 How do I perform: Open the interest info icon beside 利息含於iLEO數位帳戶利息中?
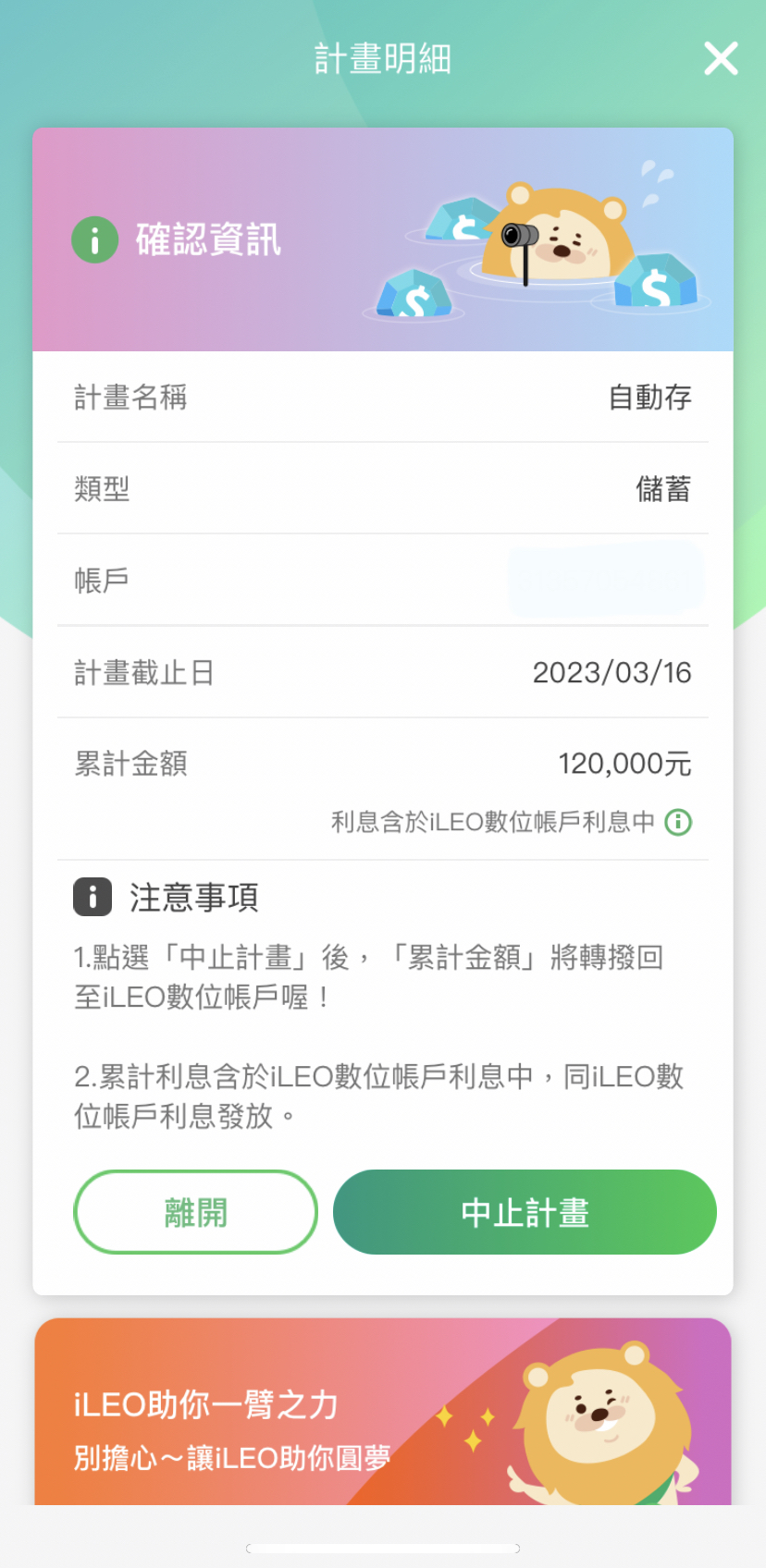tap(678, 822)
